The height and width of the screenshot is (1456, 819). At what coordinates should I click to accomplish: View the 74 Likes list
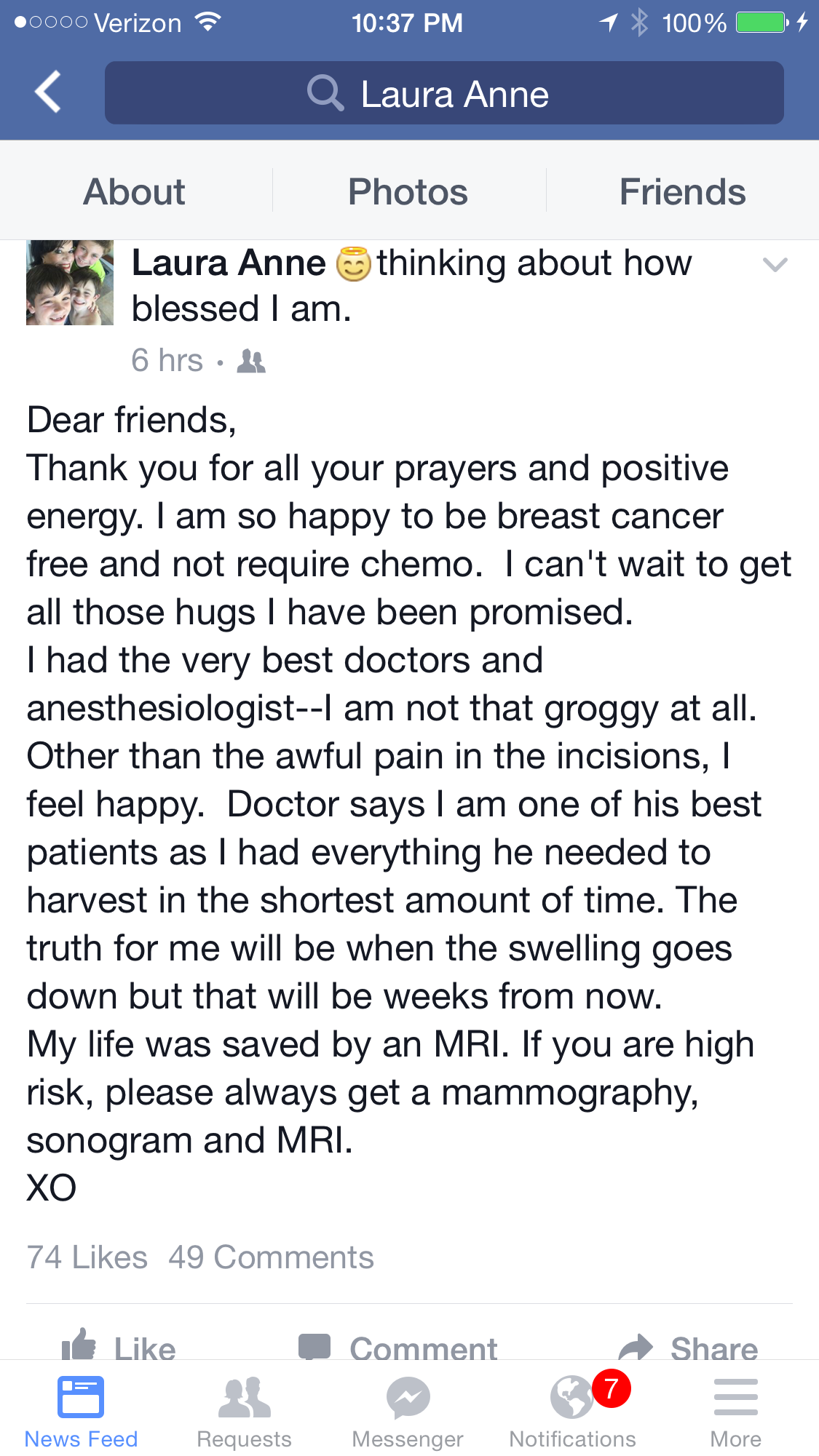pyautogui.click(x=87, y=1257)
